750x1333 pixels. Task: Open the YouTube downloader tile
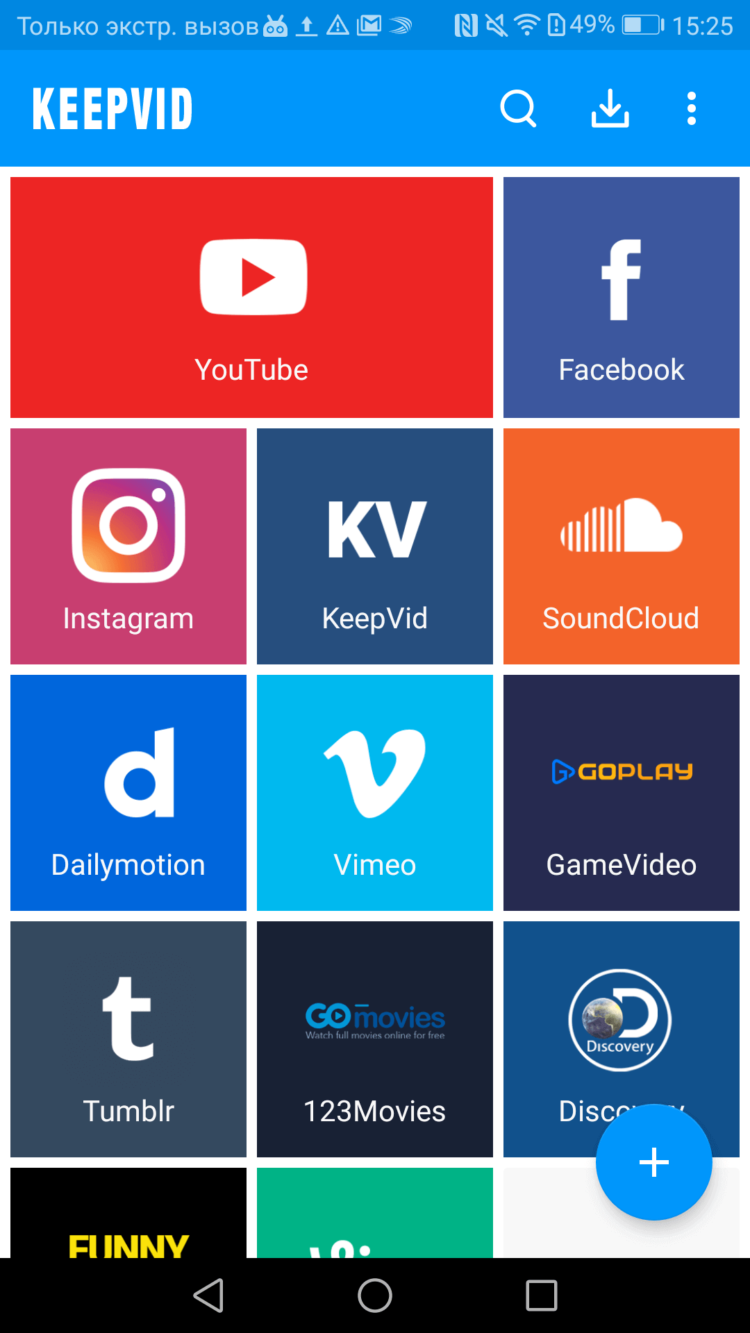pos(251,296)
